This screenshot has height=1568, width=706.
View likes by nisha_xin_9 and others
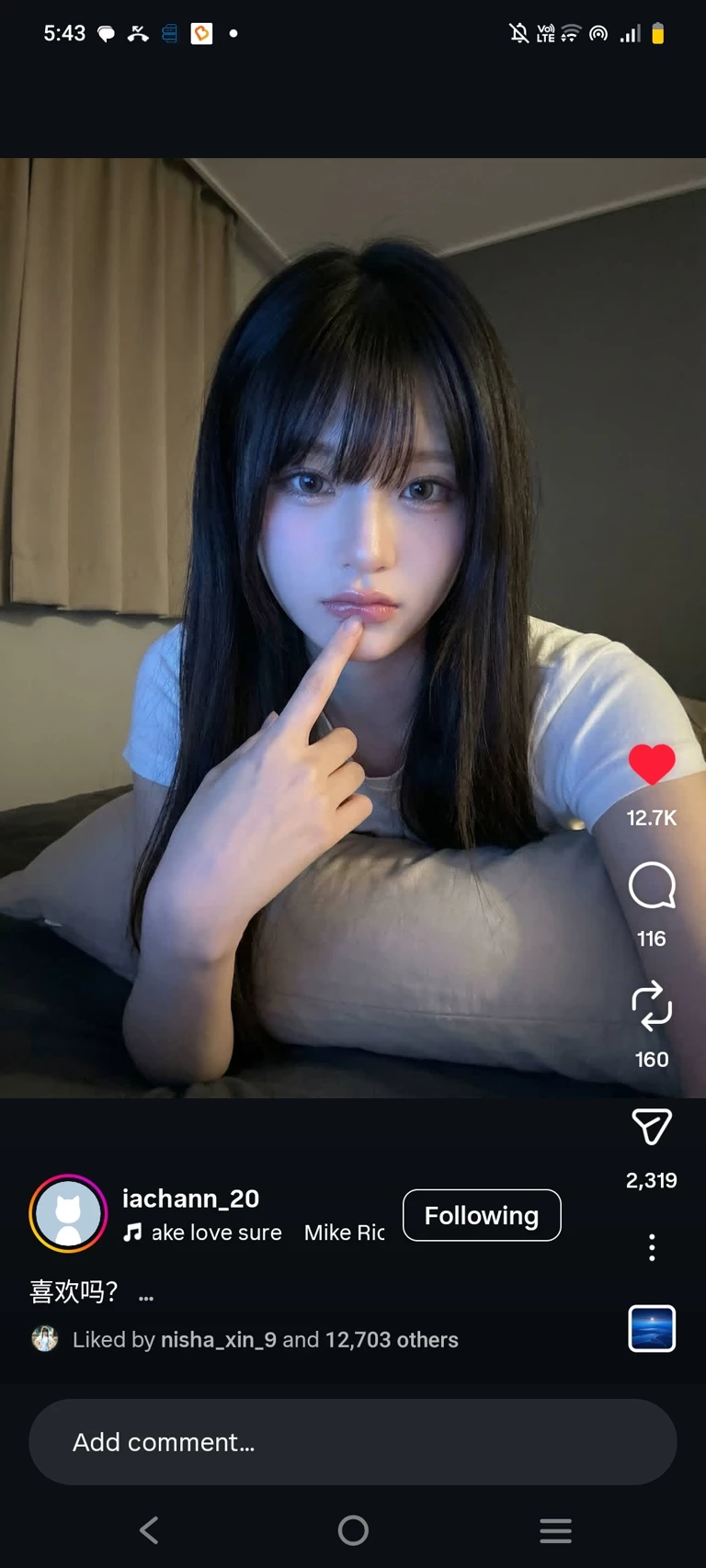[265, 1340]
